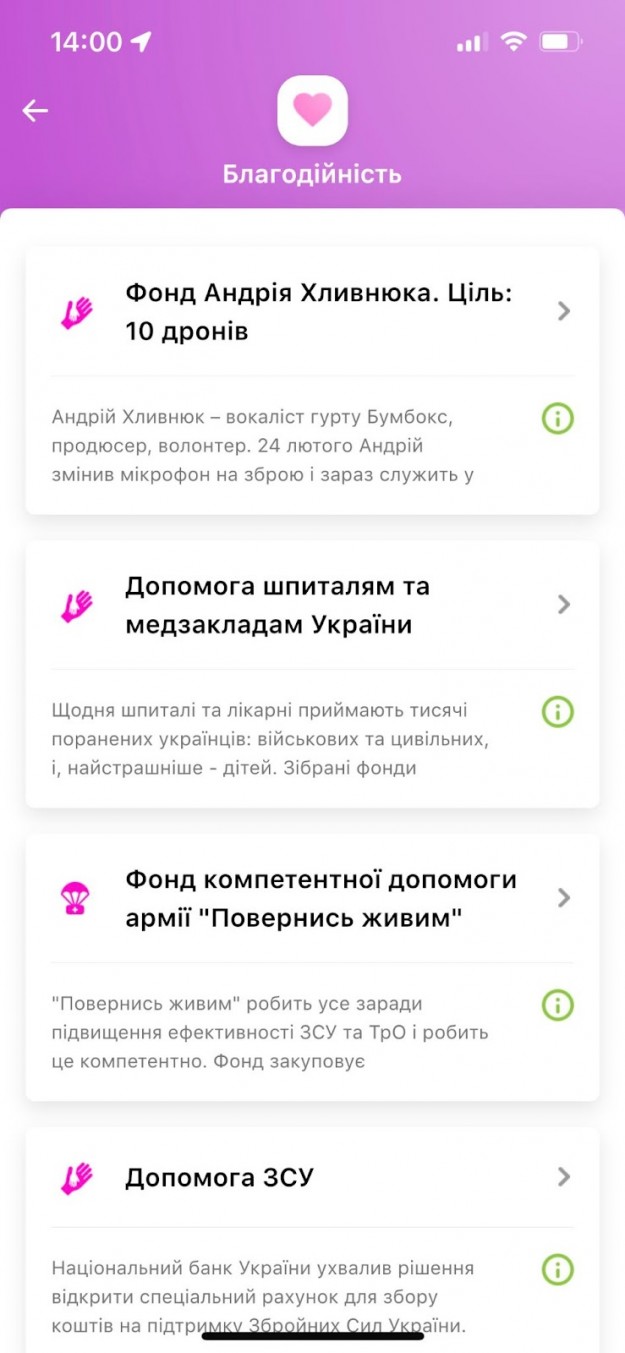The image size is (625, 1353).
Task: View info for Допомога шпиталям та медзакладам
Action: pos(557,712)
